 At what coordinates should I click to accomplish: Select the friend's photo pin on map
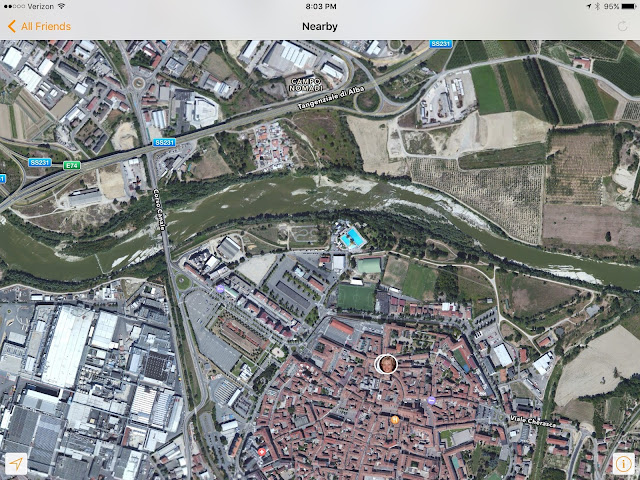click(x=386, y=366)
